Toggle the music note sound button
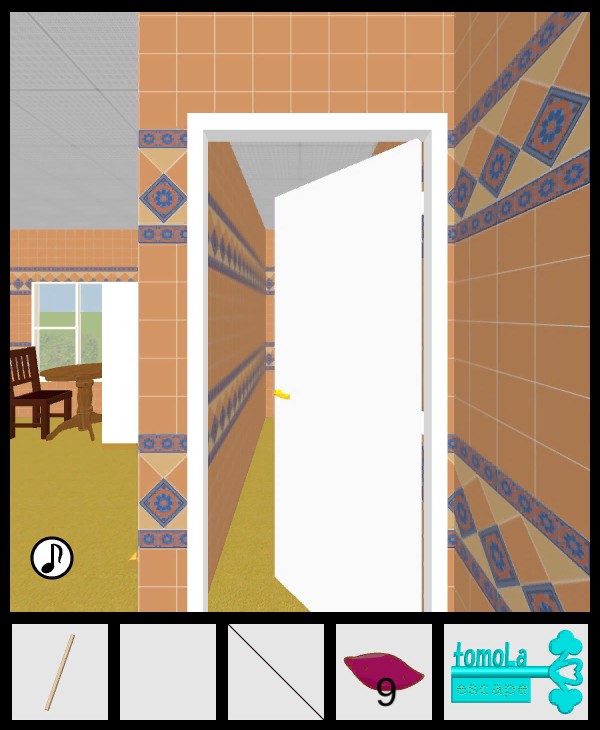The image size is (600, 730). click(52, 558)
